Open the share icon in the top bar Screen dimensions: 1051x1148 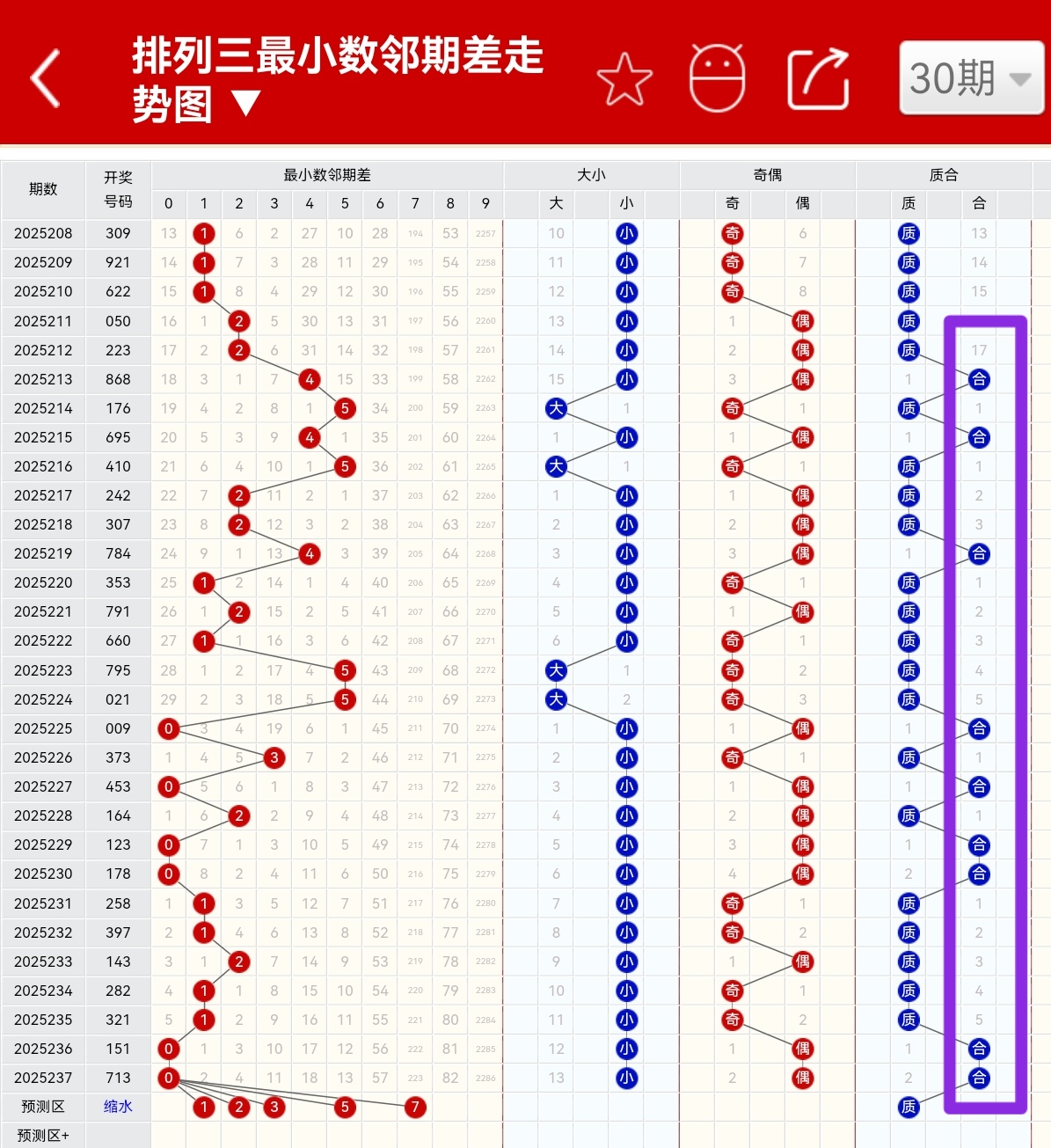(816, 77)
